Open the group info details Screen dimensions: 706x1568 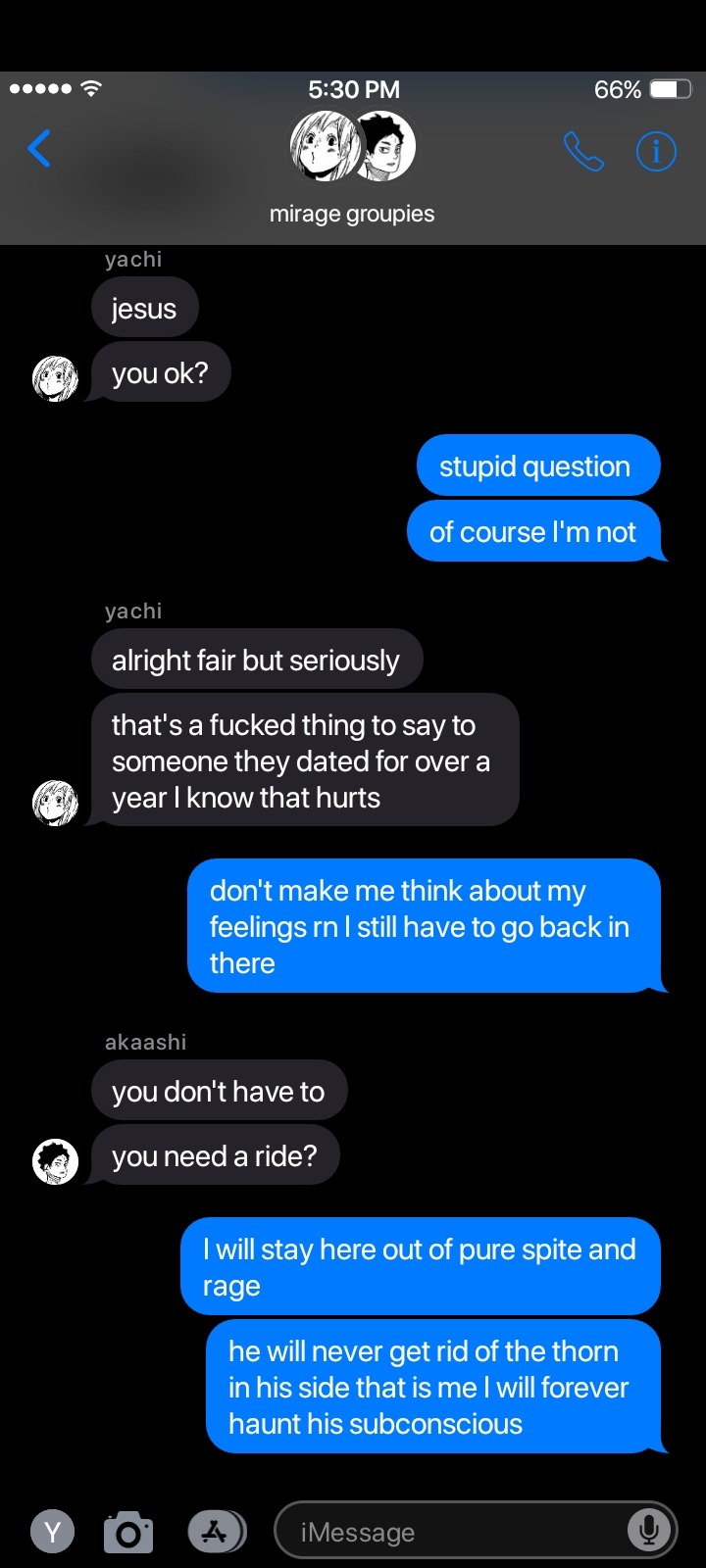tap(656, 152)
